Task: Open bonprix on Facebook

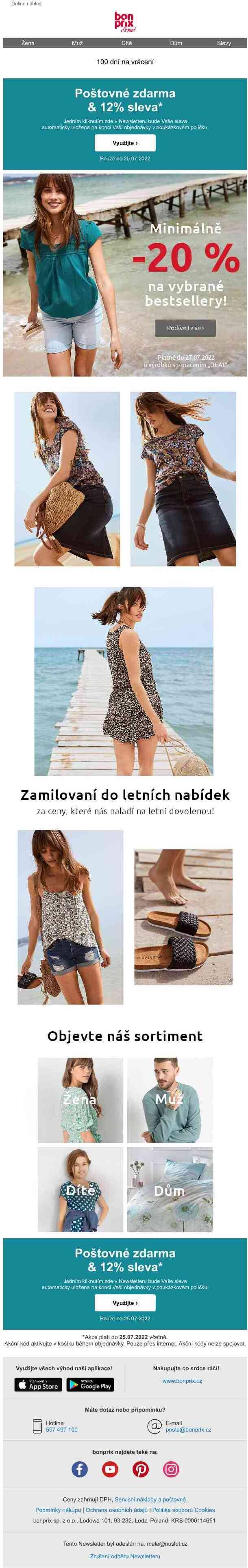Action: pyautogui.click(x=80, y=1469)
